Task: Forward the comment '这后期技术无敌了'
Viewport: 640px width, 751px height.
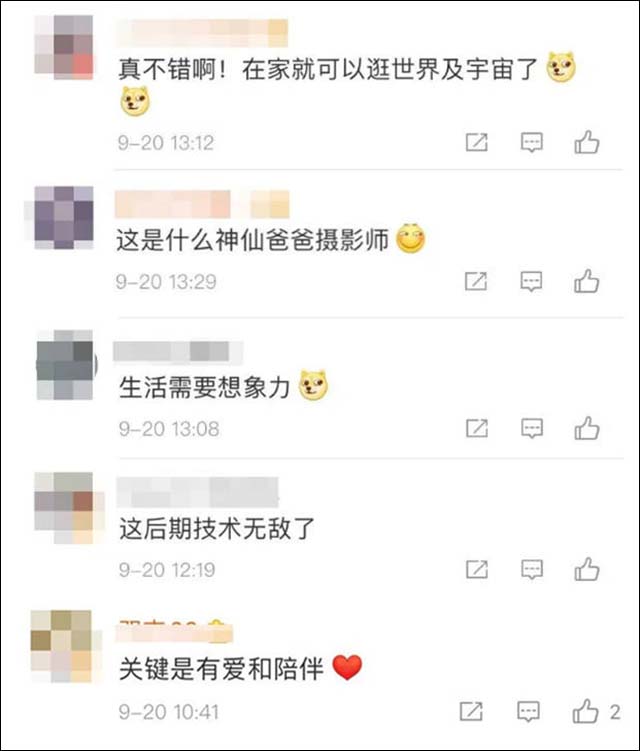Action: point(477,570)
